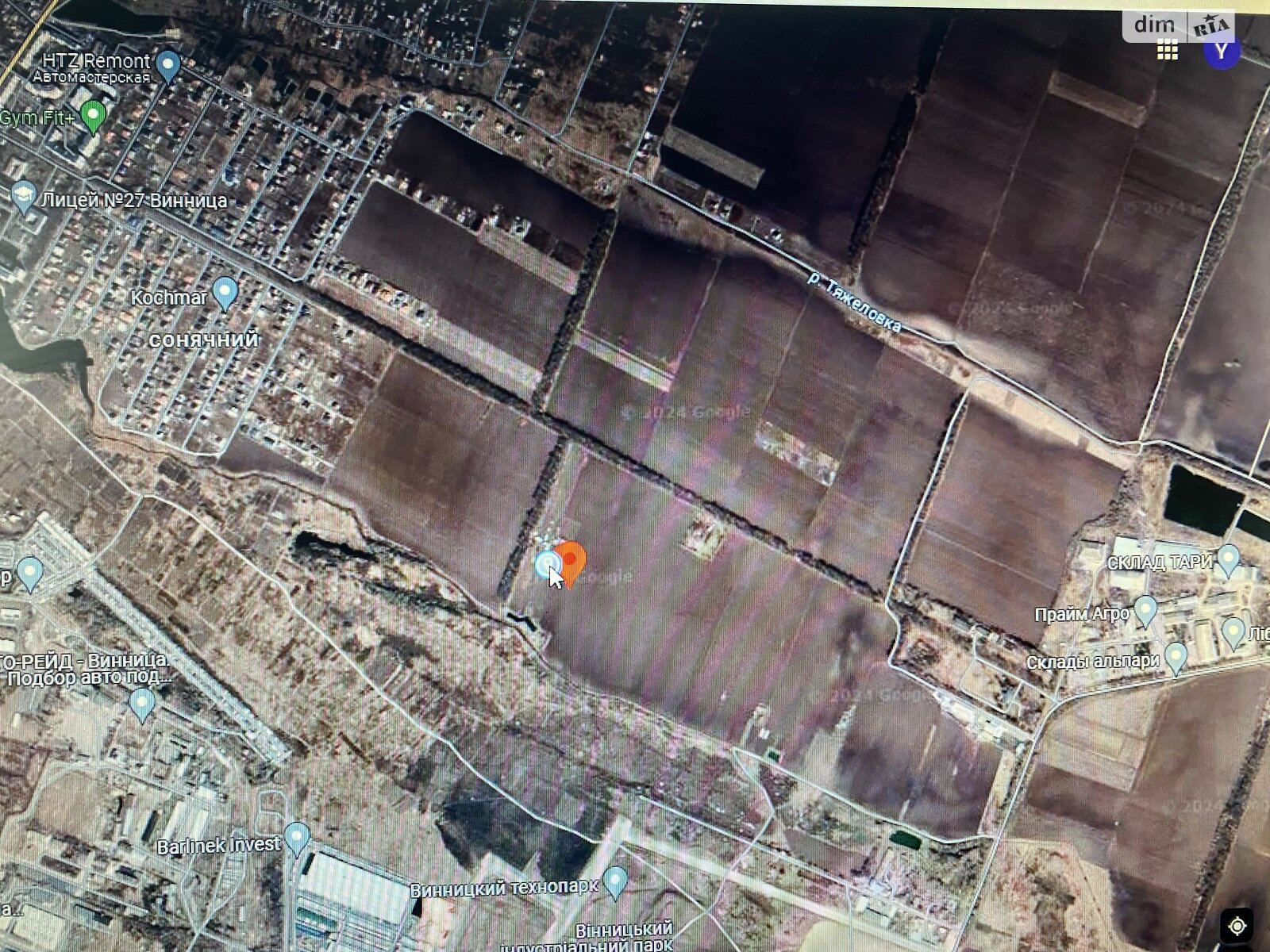
Task: Open the Google apps grid
Action: pyautogui.click(x=1167, y=51)
